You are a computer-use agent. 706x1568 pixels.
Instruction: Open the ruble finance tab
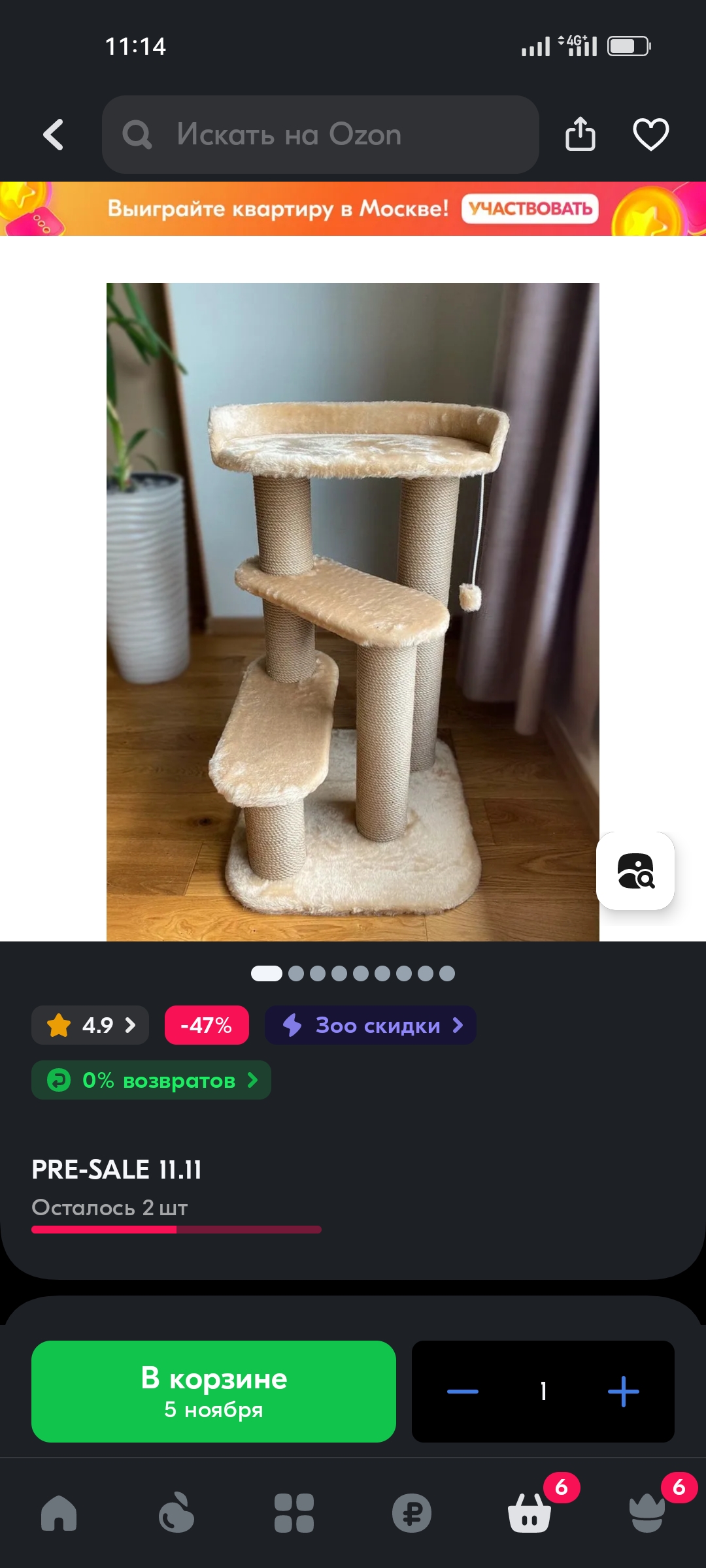(412, 1512)
